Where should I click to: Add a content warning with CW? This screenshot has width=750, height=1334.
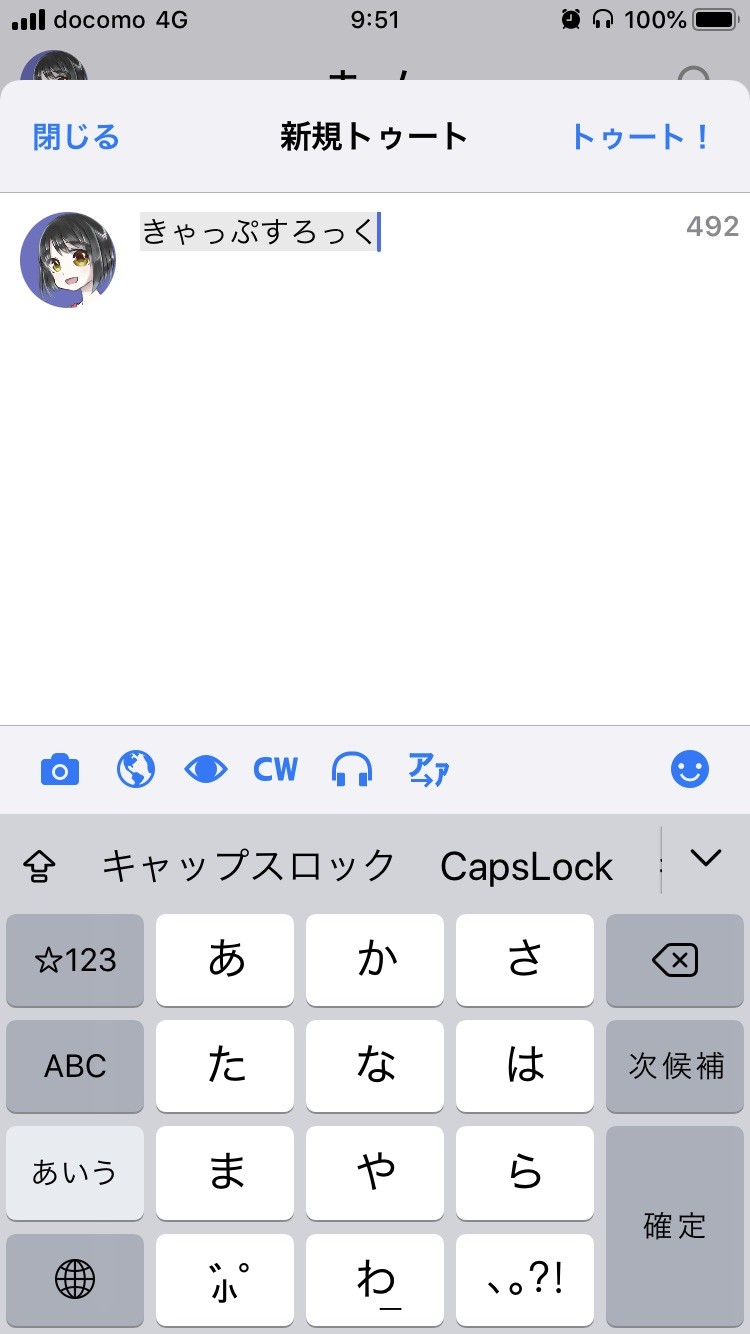276,770
